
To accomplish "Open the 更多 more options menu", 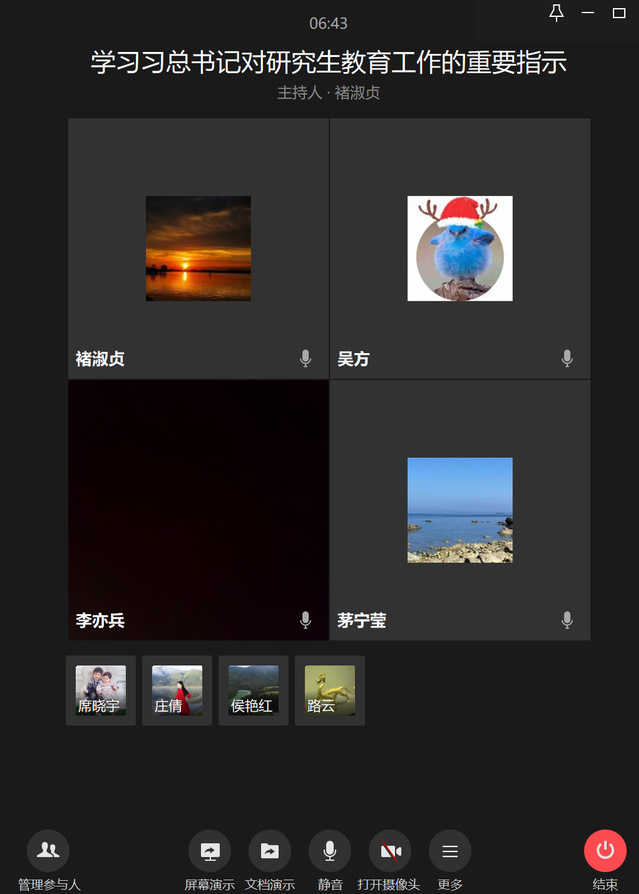I will point(450,851).
